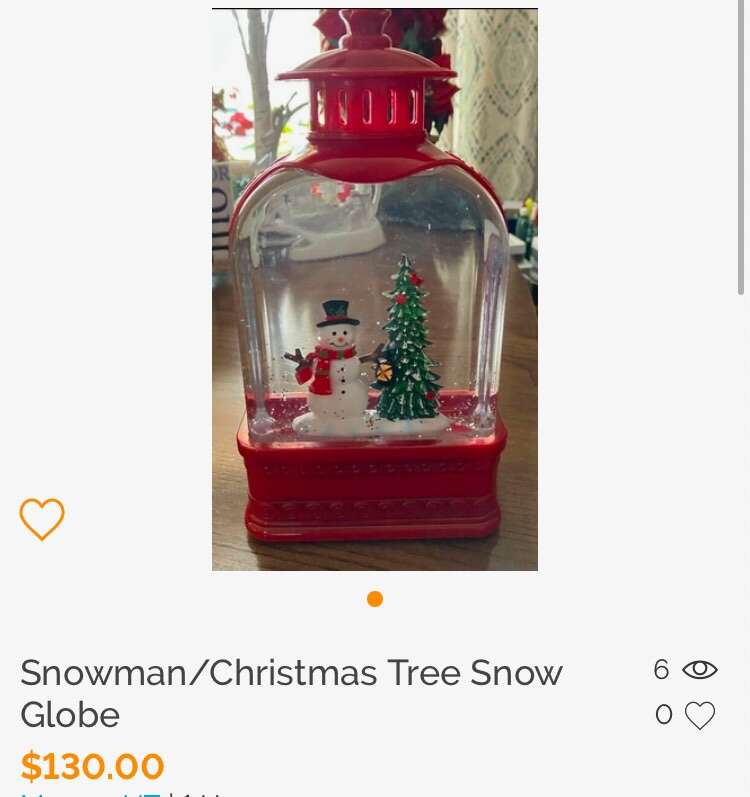Screen dimensions: 750x797
Task: Favorite this snow globe with the orange heart
Action: (x=42, y=519)
